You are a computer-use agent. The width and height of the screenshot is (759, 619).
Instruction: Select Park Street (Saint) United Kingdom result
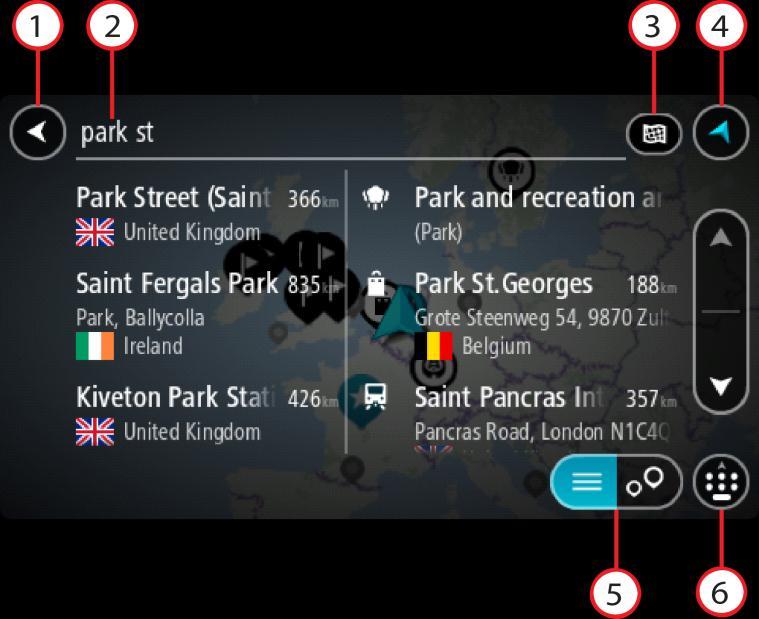(205, 213)
